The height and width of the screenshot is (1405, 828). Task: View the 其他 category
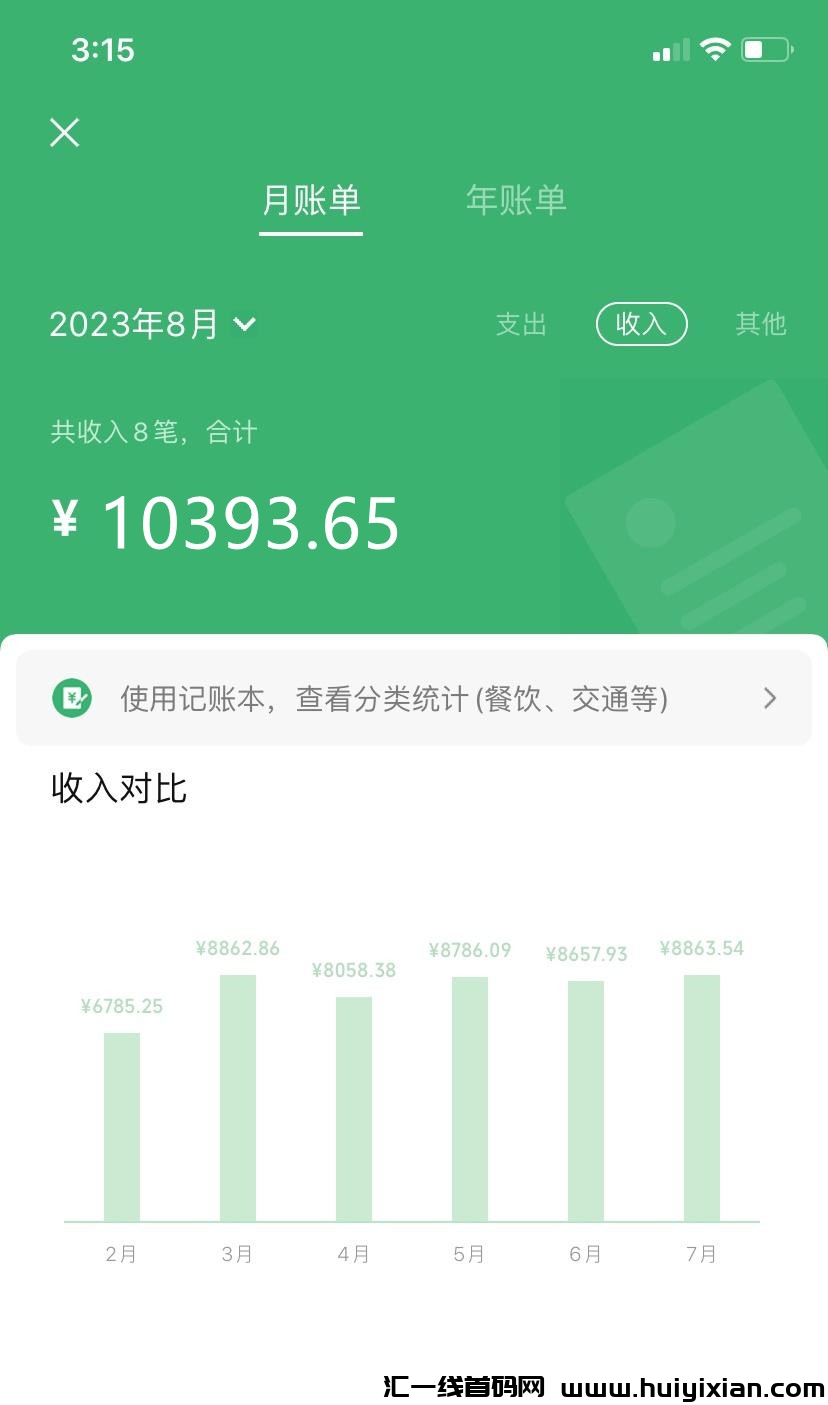point(761,324)
